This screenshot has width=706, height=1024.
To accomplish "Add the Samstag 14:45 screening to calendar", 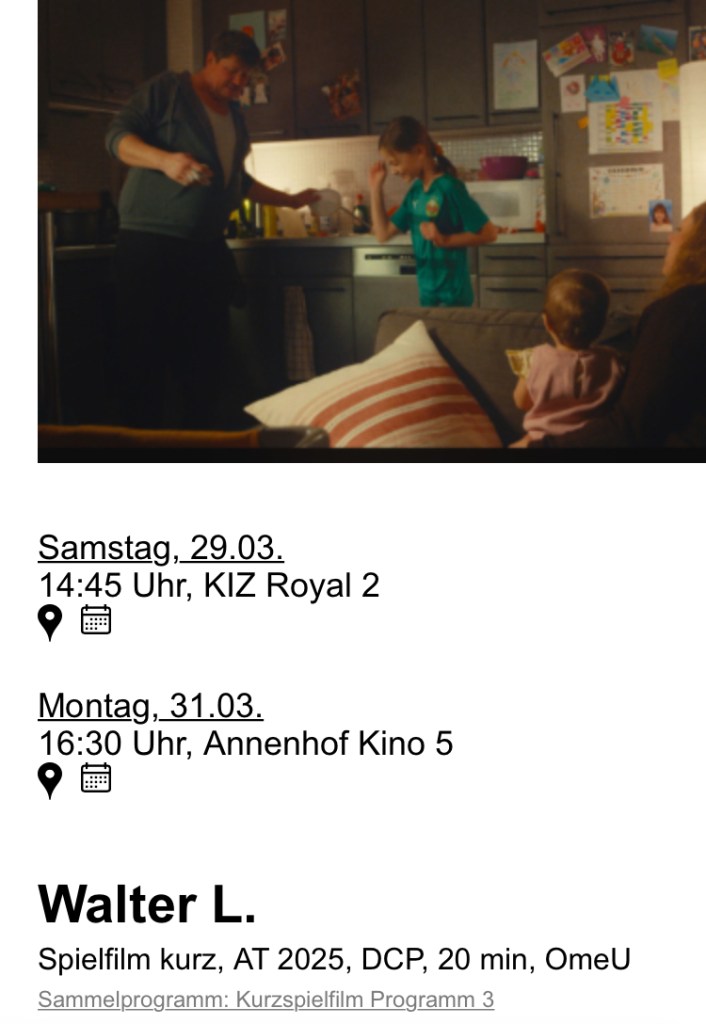I will point(96,620).
